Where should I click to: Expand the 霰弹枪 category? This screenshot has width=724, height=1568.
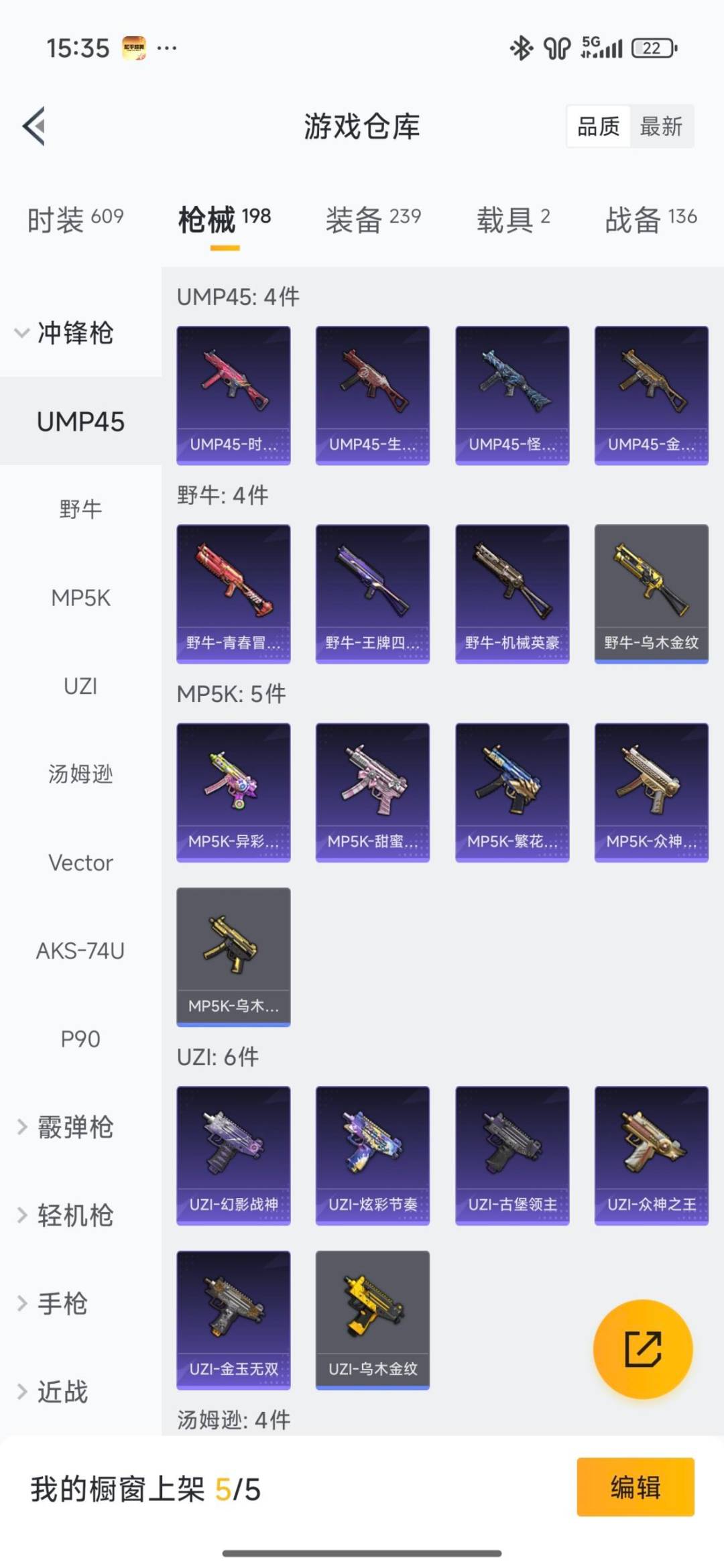[x=72, y=1127]
